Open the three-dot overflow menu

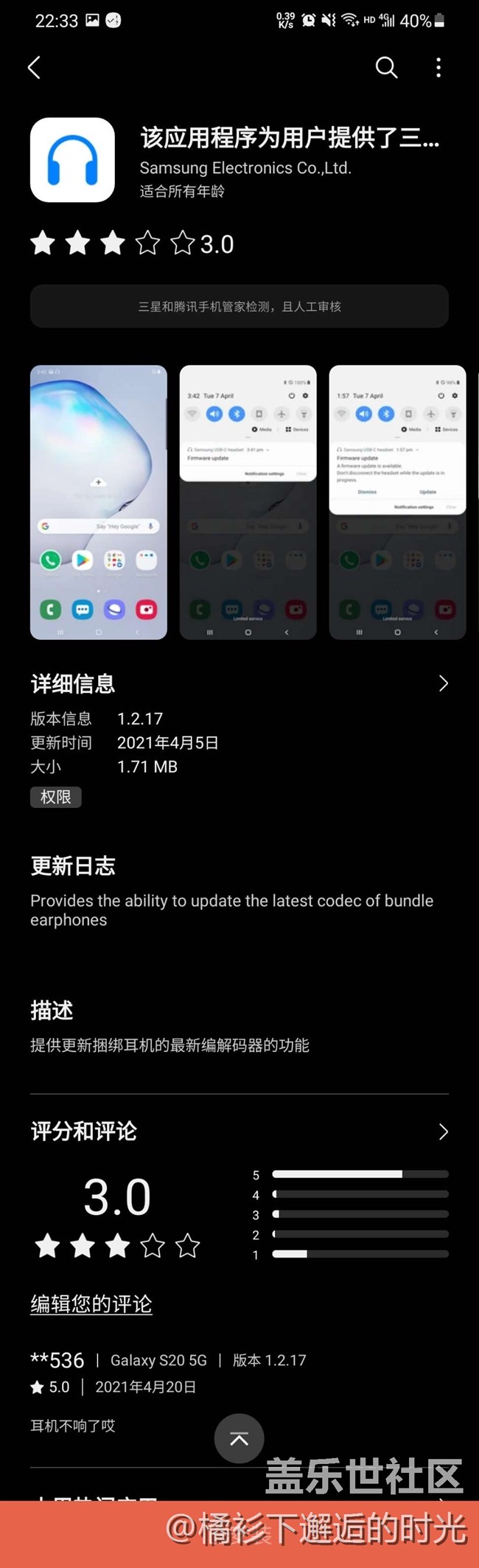(x=438, y=68)
